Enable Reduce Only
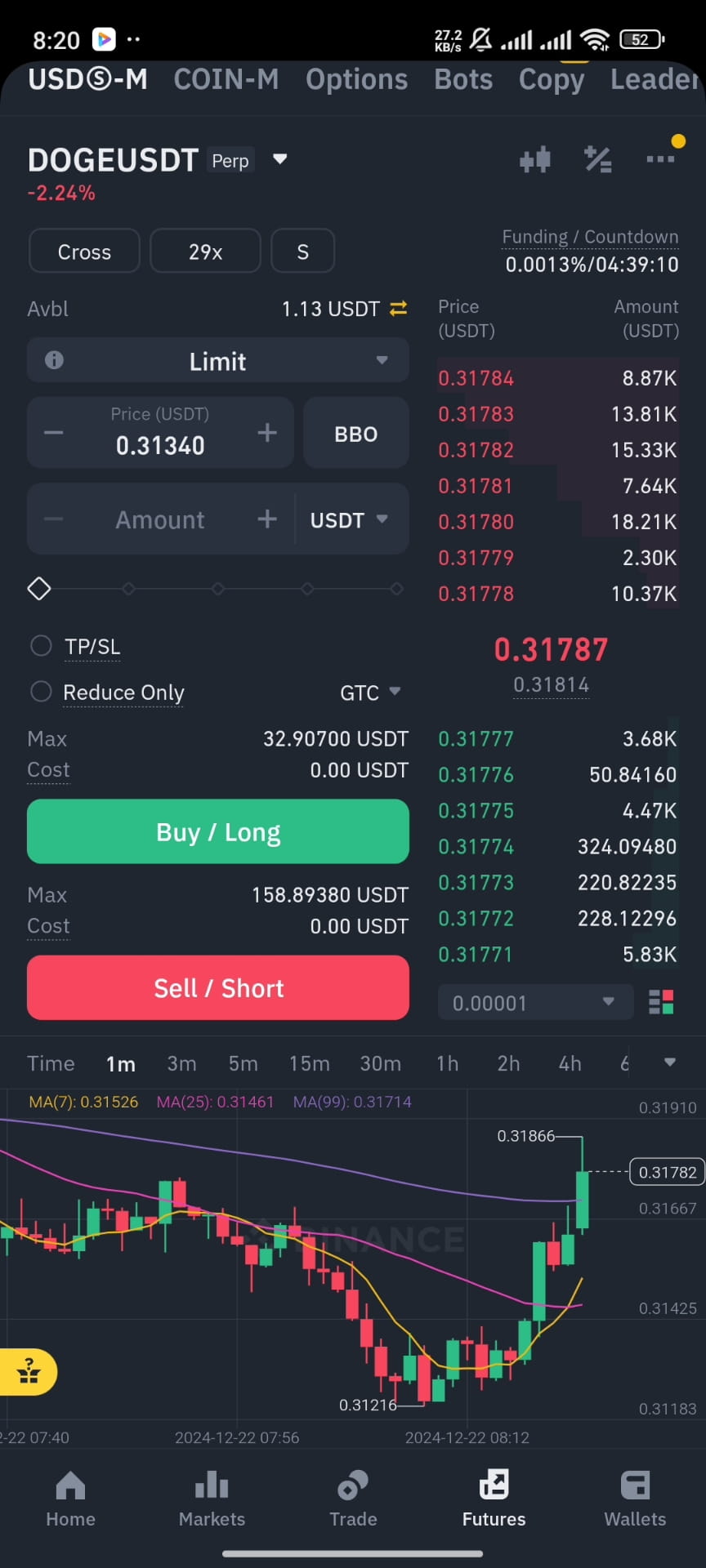This screenshot has height=1568, width=706. 41,692
